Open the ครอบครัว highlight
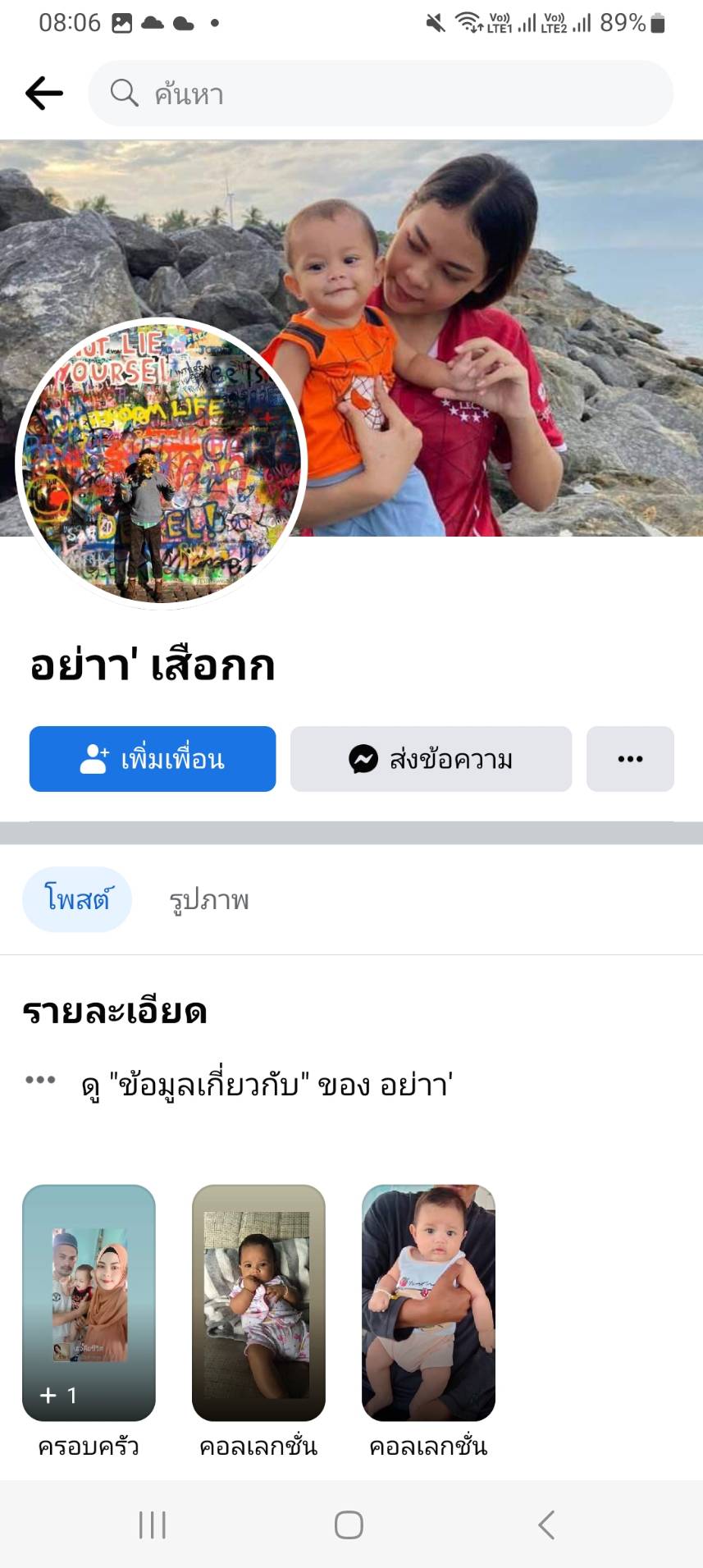Screen dimensions: 703x1568 (89, 1302)
